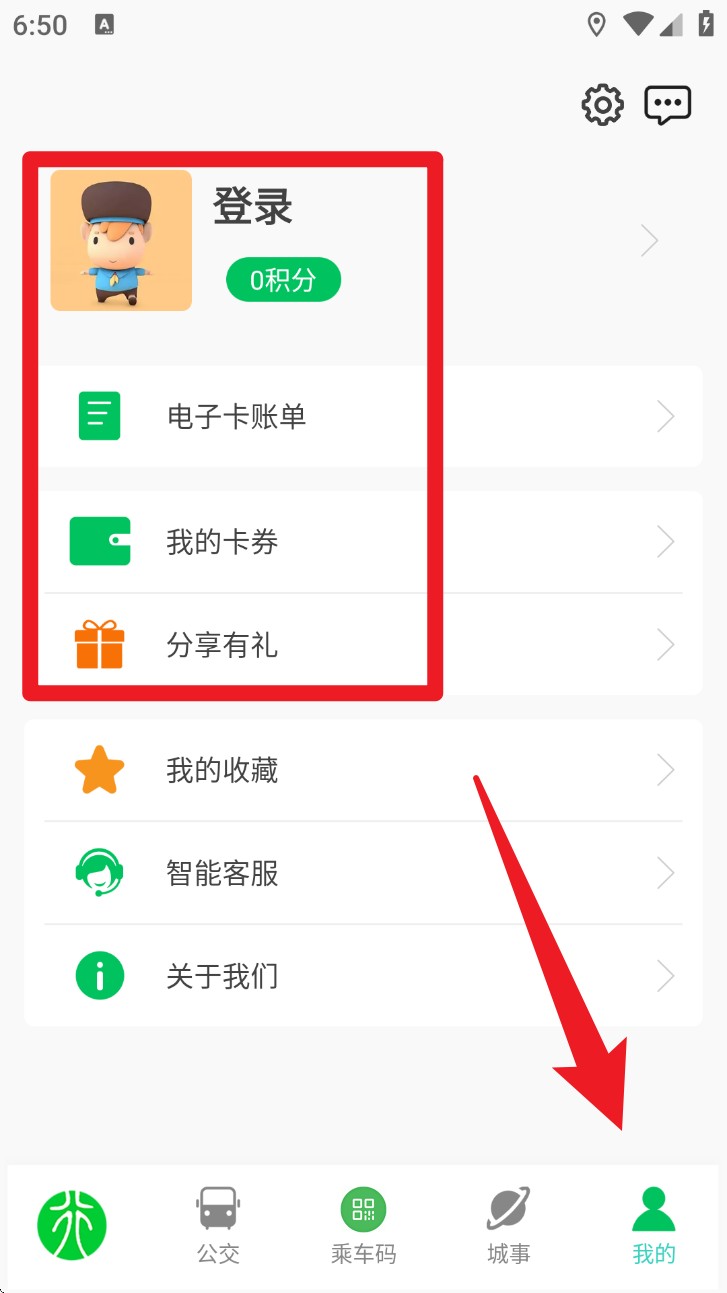Switch to the 公交 tab
Image resolution: width=727 pixels, height=1293 pixels.
[218, 1226]
